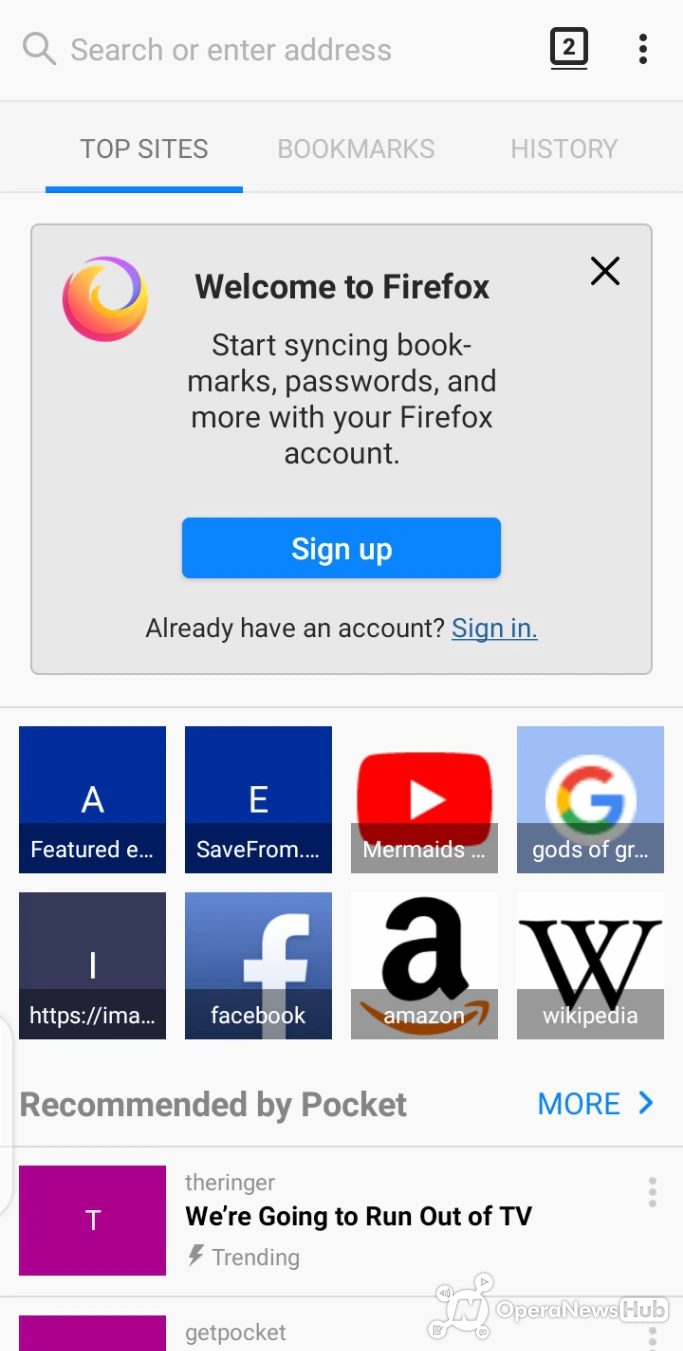The image size is (683, 1351).
Task: Switch to the Bookmarks tab
Action: [x=356, y=149]
